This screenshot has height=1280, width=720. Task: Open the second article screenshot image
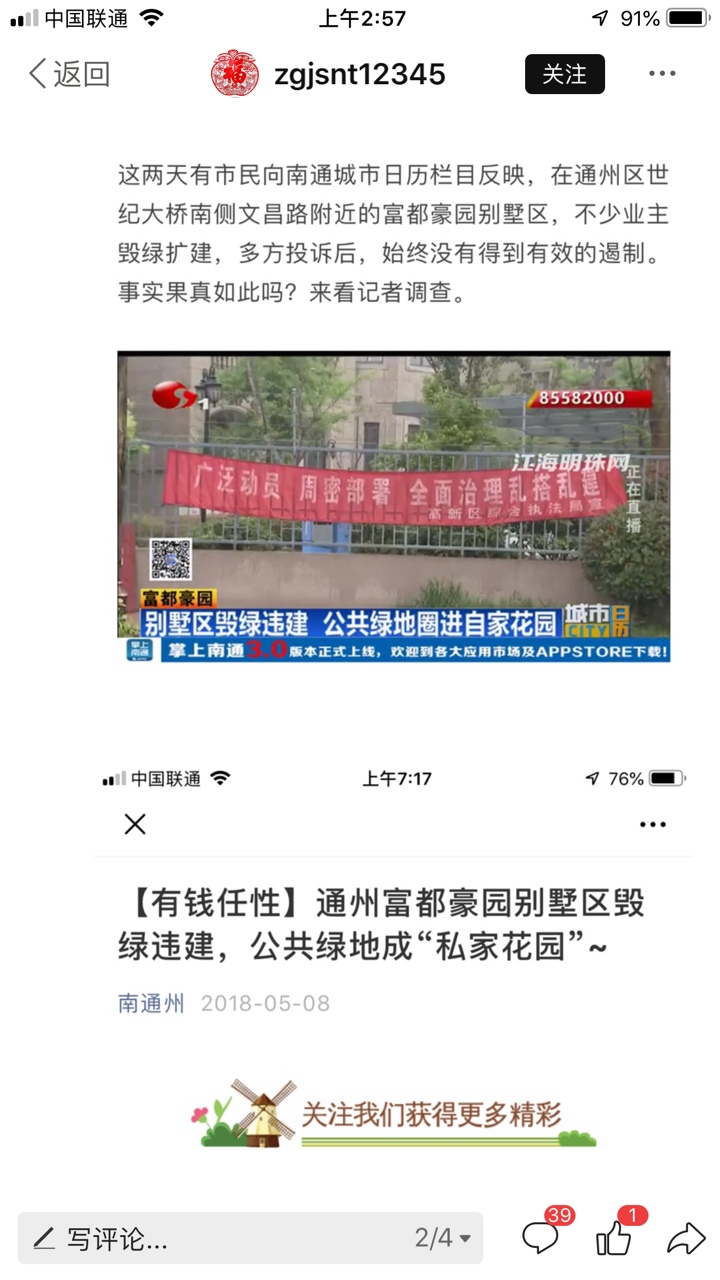393,960
